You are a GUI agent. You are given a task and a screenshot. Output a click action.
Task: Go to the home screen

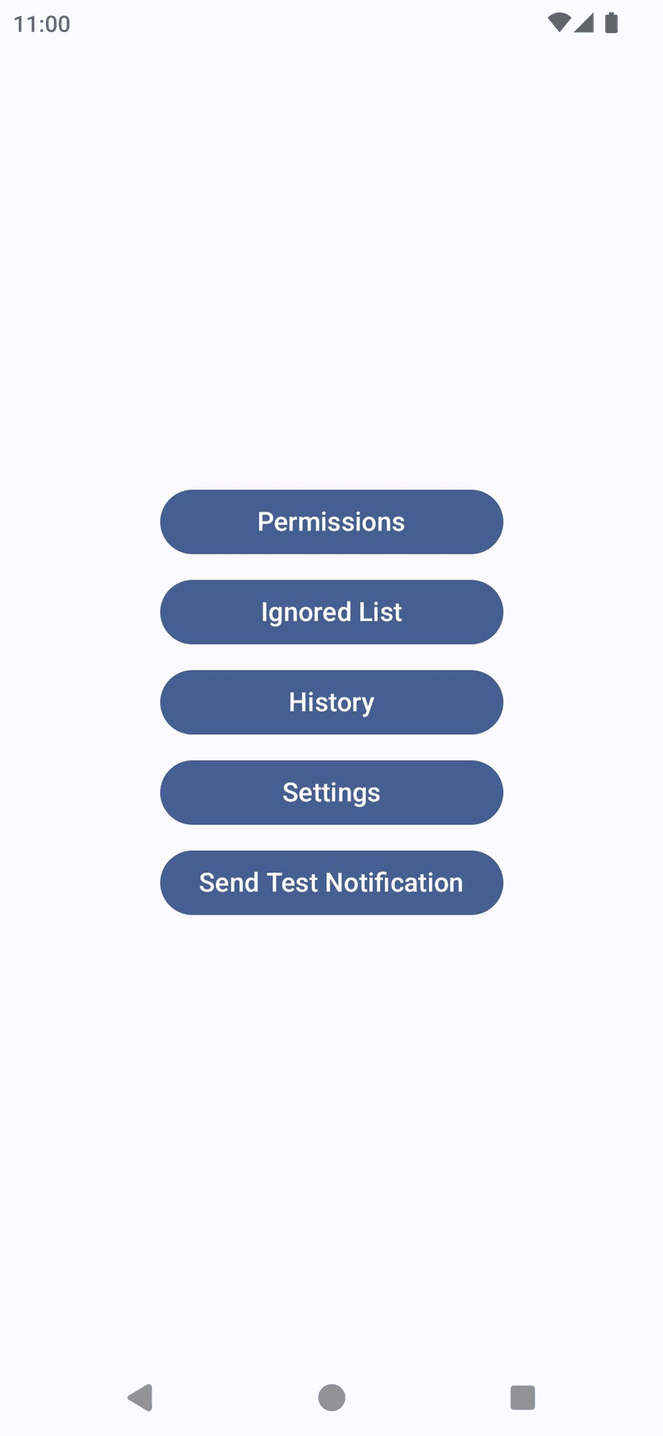pos(331,1397)
